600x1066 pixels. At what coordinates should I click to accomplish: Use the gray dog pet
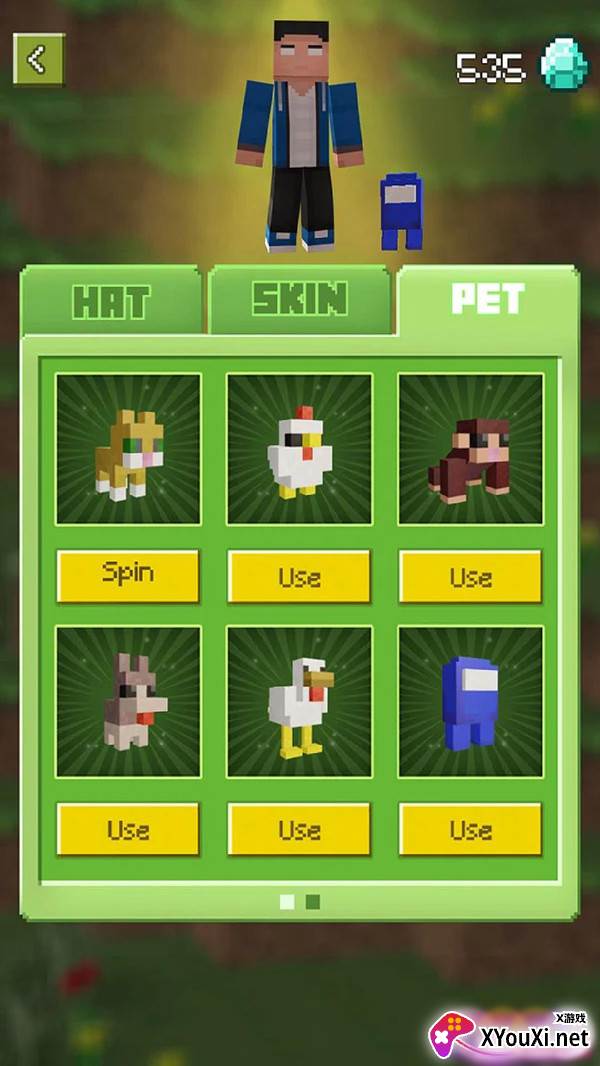pos(128,829)
